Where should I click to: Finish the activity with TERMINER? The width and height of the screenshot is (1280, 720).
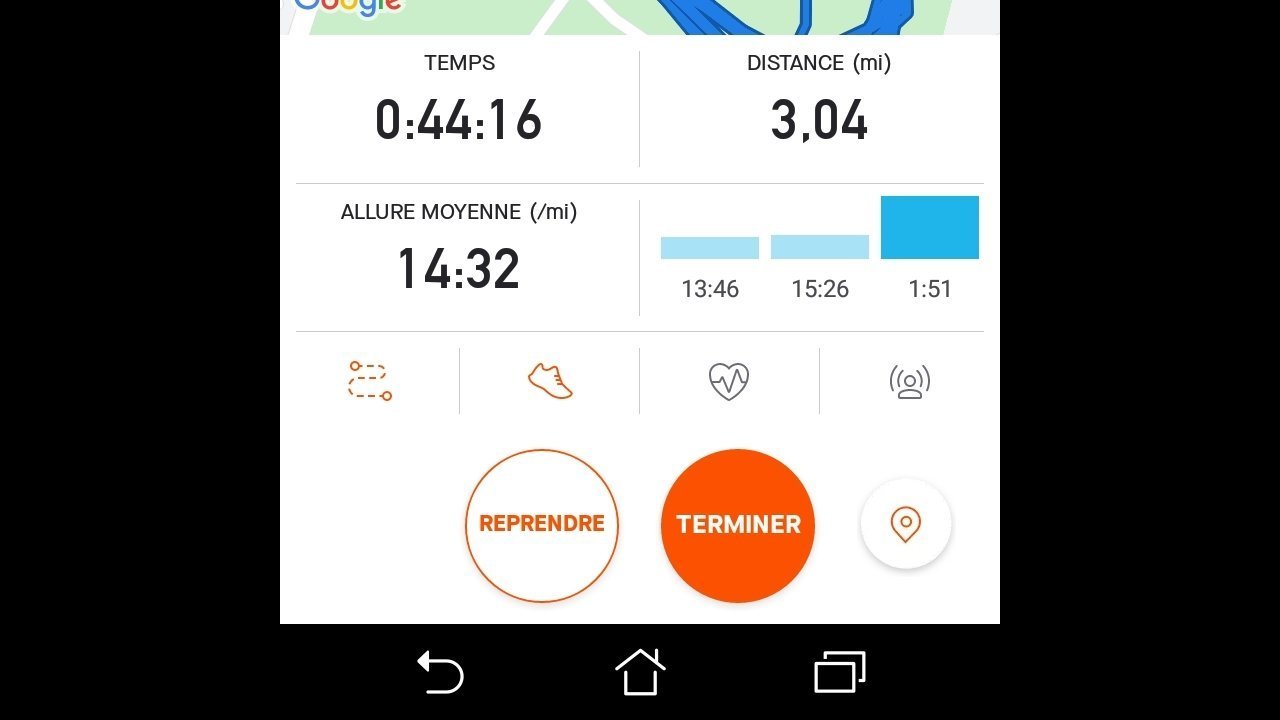(738, 525)
